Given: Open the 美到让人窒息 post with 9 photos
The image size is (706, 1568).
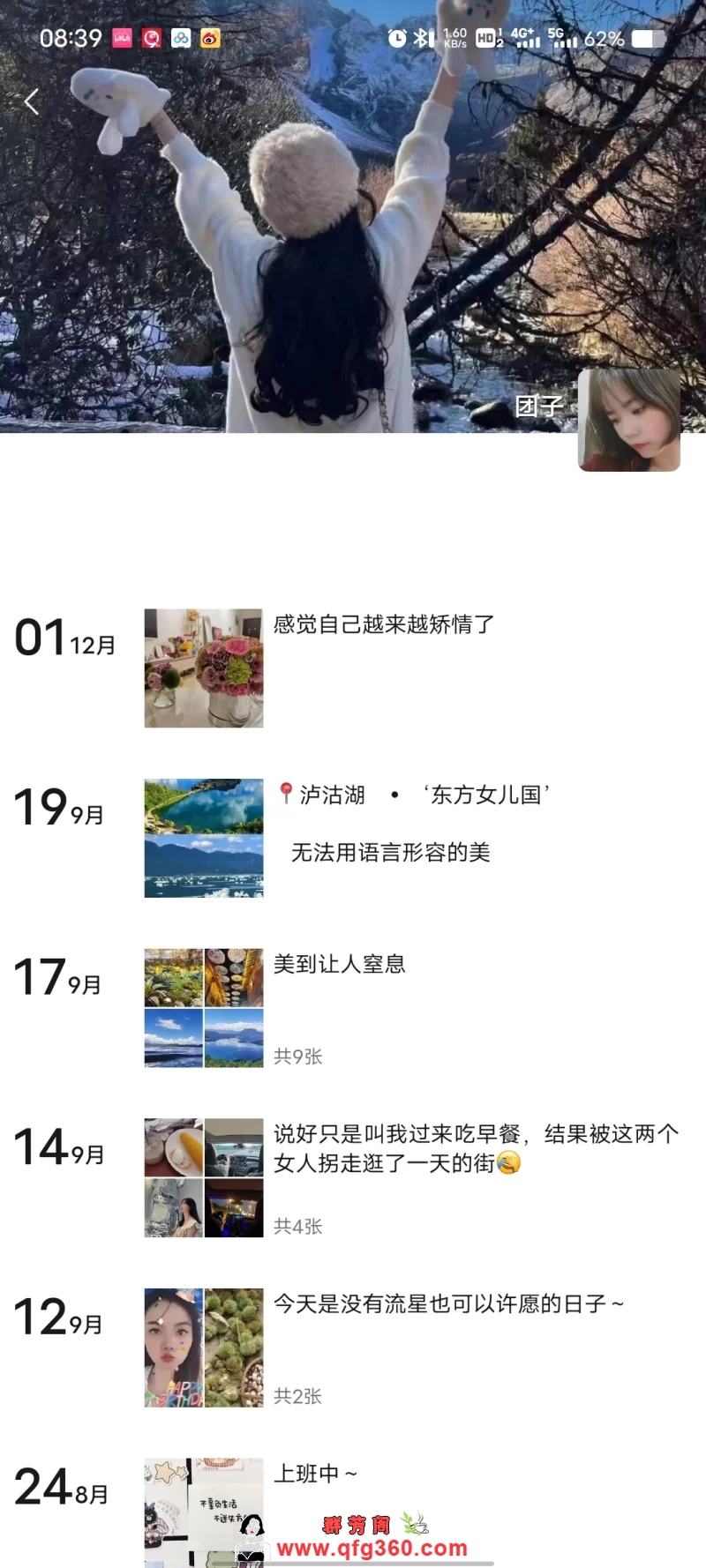Looking at the screenshot, I should coord(204,1008).
